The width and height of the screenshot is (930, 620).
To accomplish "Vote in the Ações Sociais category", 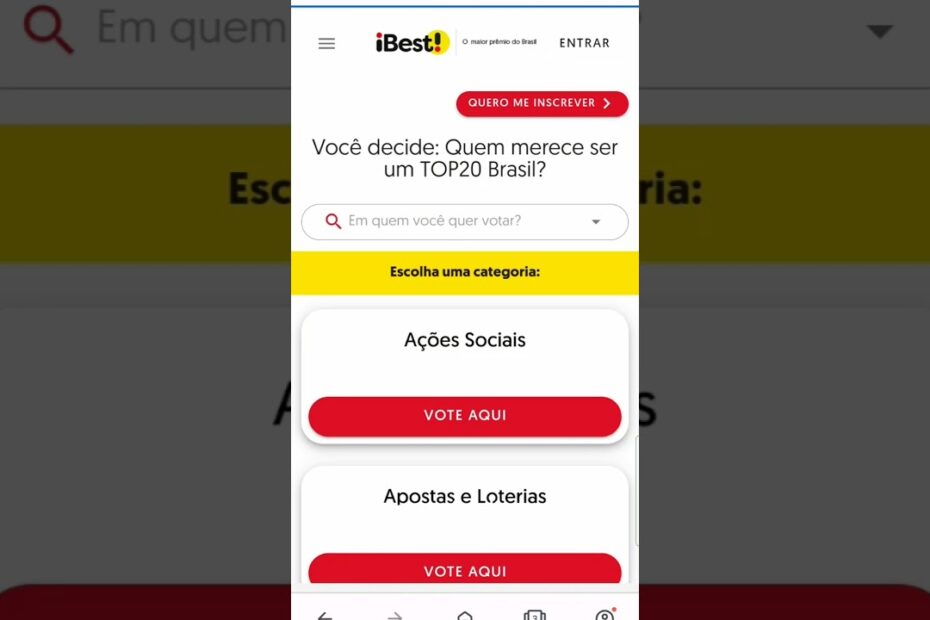I will [x=464, y=416].
